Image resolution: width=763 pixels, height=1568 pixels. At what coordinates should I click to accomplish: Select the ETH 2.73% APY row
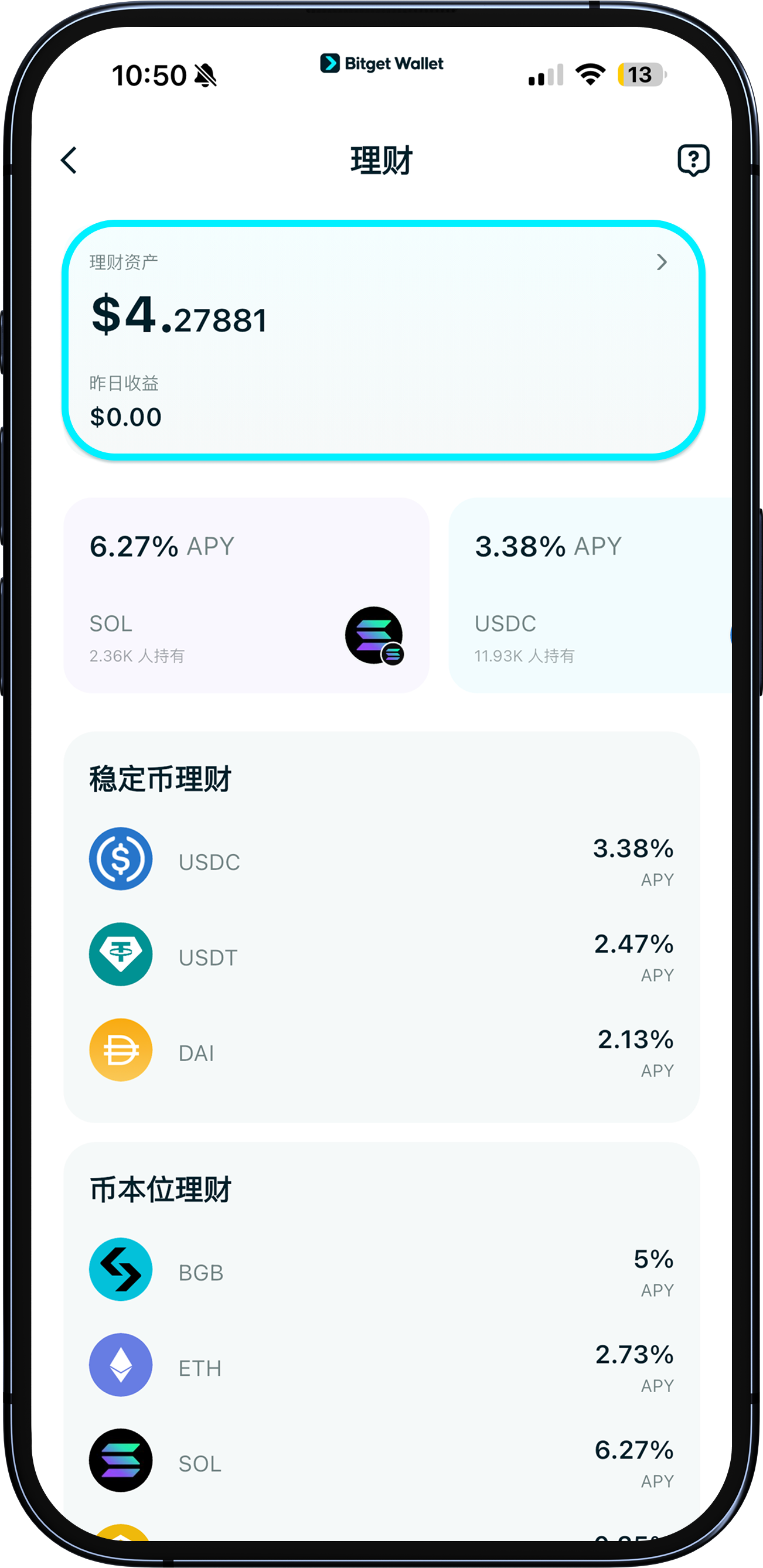381,1365
